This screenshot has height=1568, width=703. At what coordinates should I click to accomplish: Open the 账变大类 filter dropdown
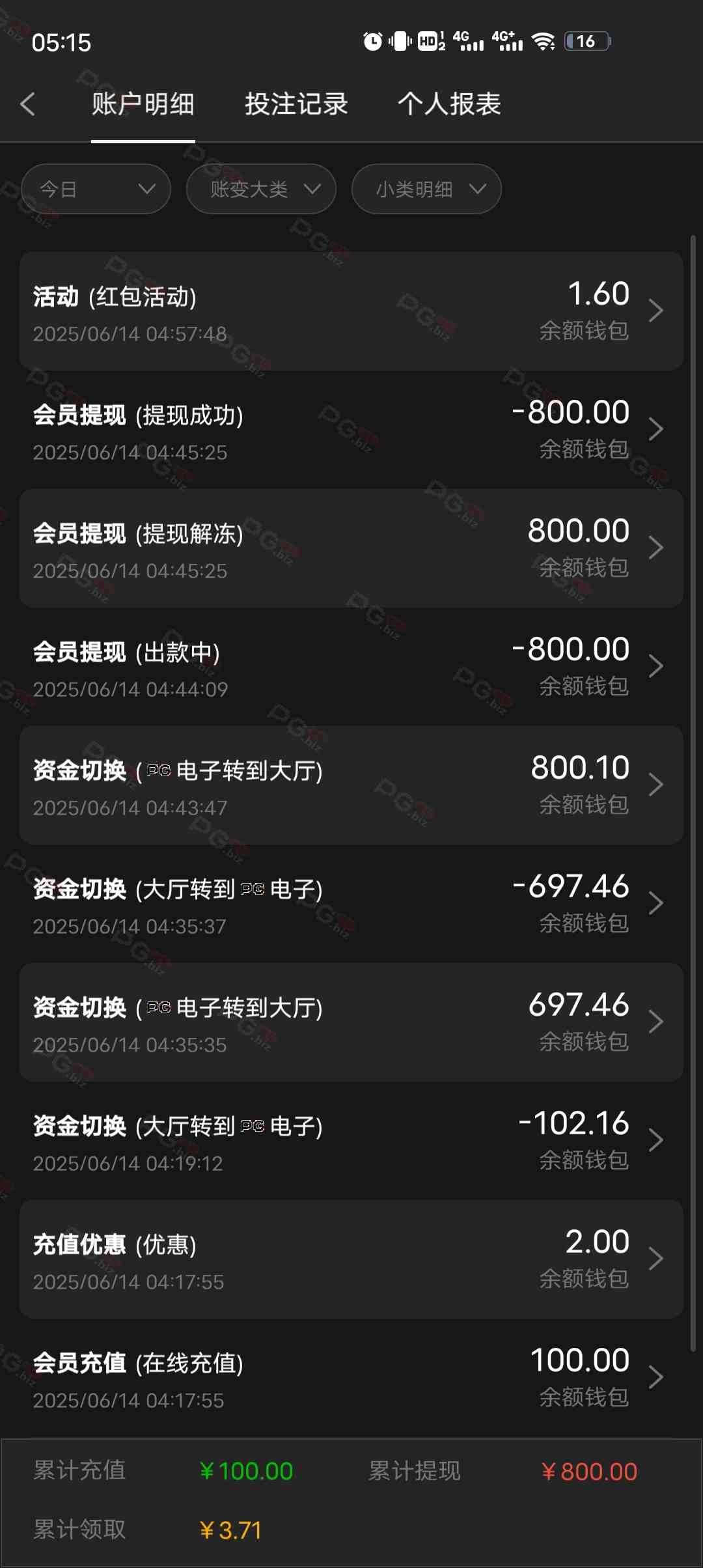pyautogui.click(x=261, y=189)
